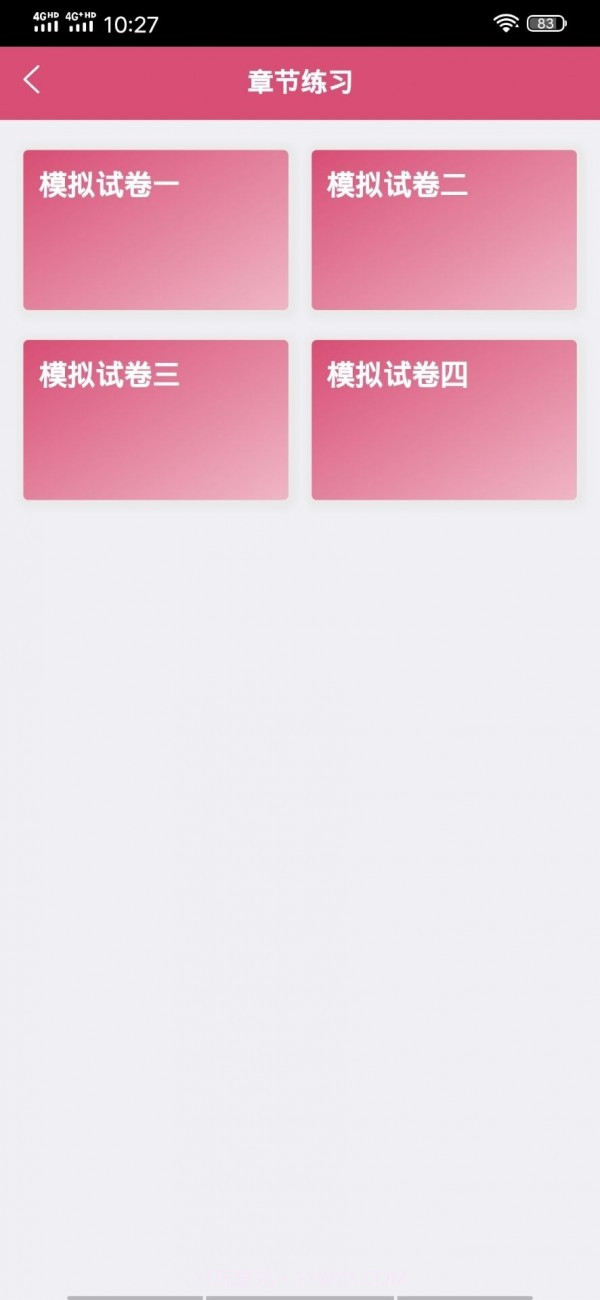This screenshot has width=600, height=1300.
Task: Open the 模拟试卷二 card
Action: click(444, 230)
